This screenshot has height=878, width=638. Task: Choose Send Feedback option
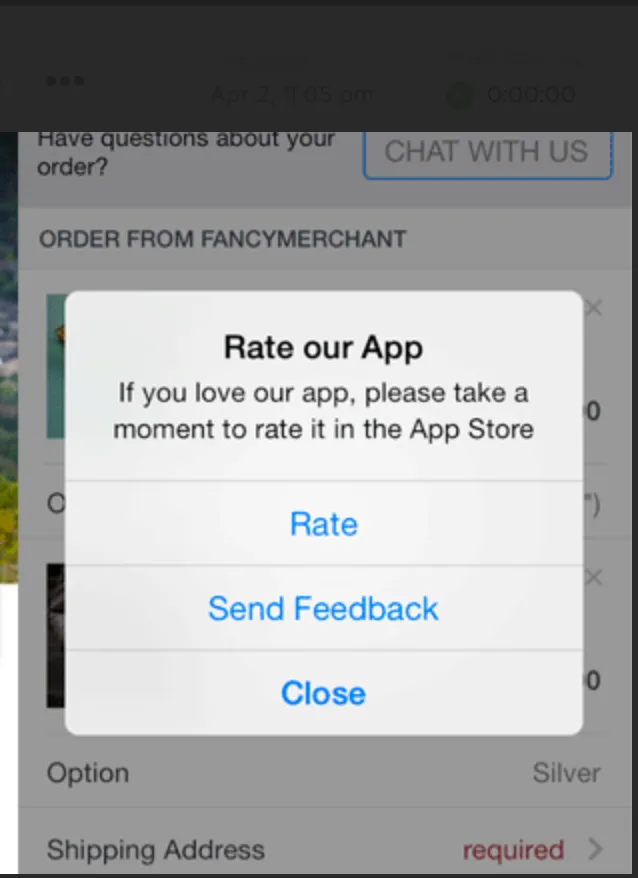pos(323,608)
